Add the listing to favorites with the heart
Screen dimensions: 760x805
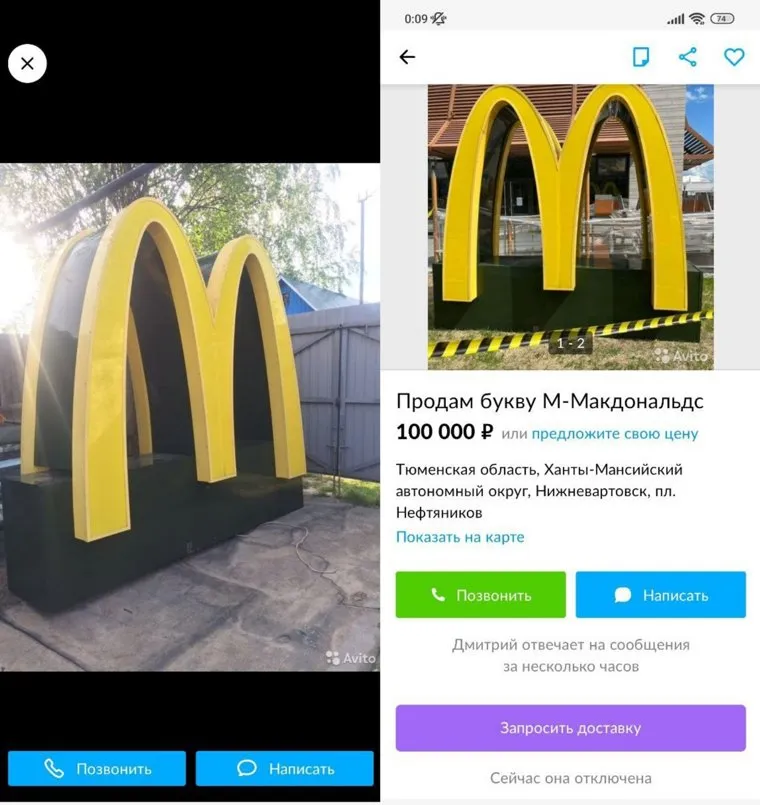734,57
